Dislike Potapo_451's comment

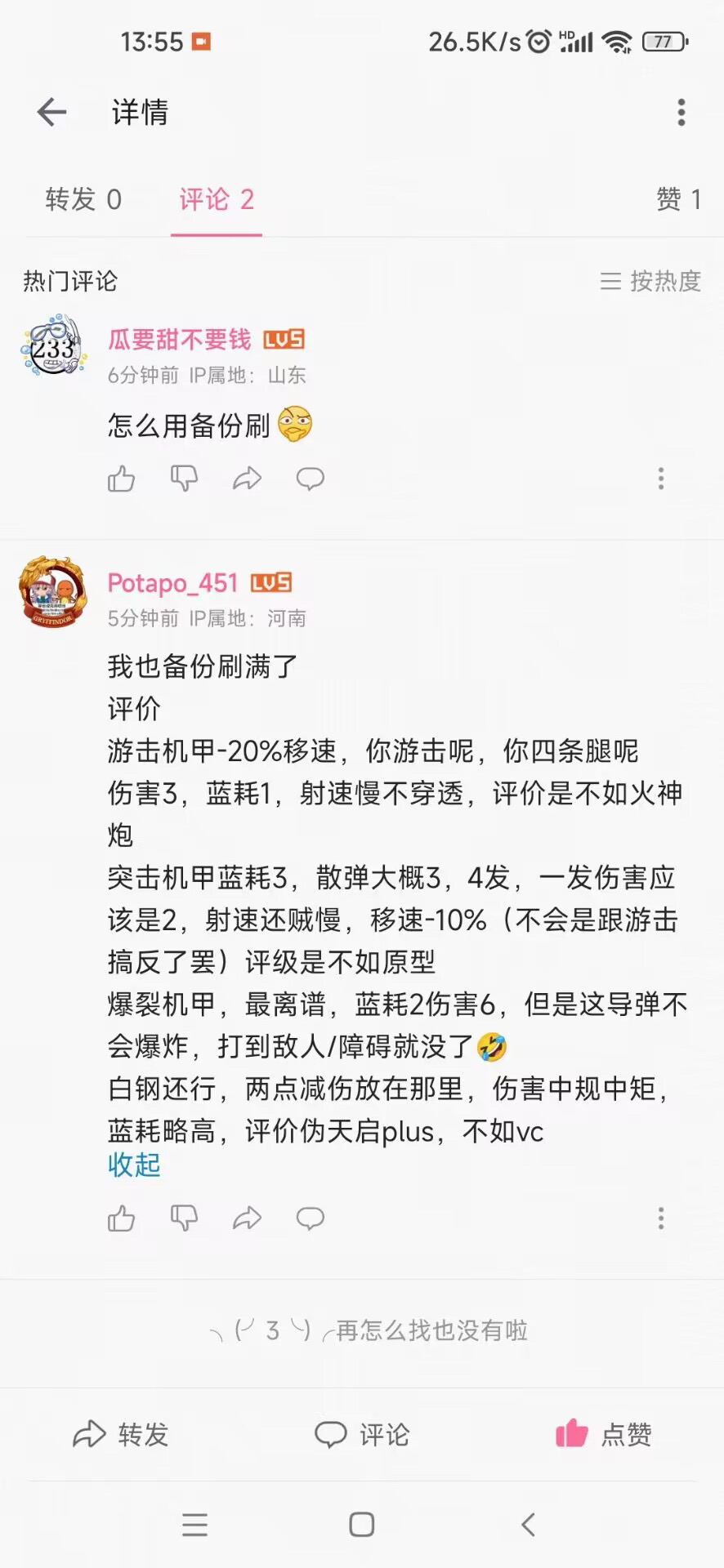[x=183, y=1218]
